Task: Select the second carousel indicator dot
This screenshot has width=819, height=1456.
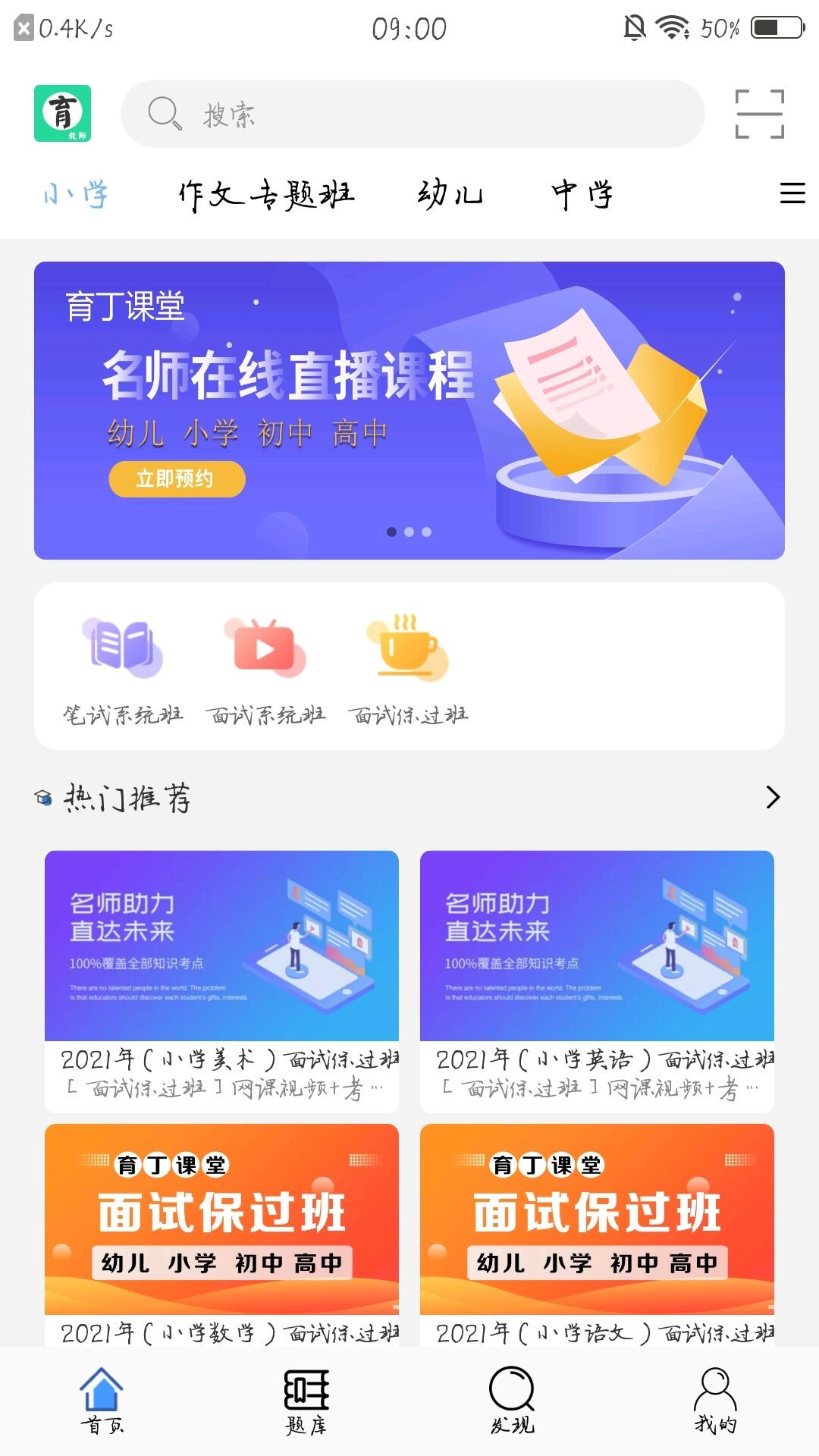Action: (409, 532)
